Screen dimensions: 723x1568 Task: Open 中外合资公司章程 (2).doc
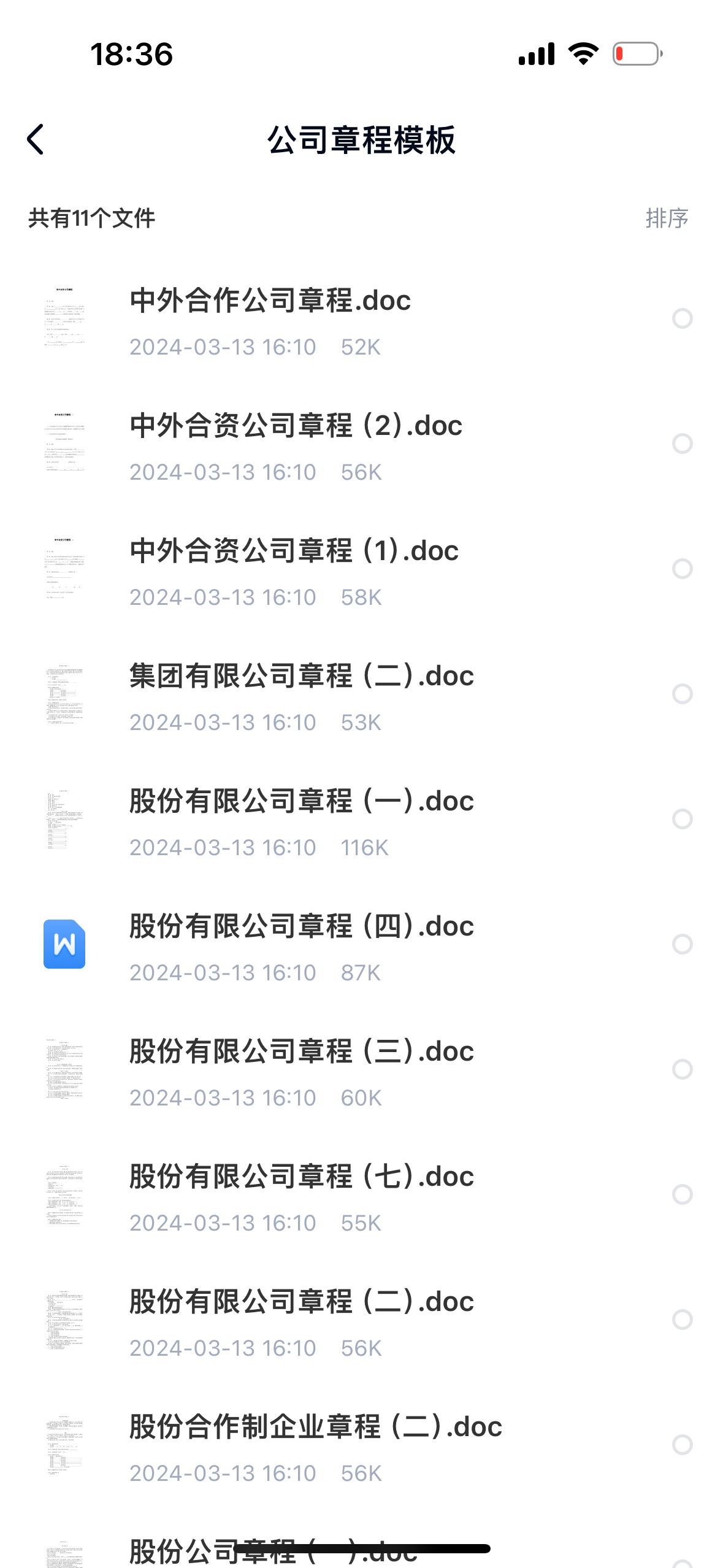[296, 426]
